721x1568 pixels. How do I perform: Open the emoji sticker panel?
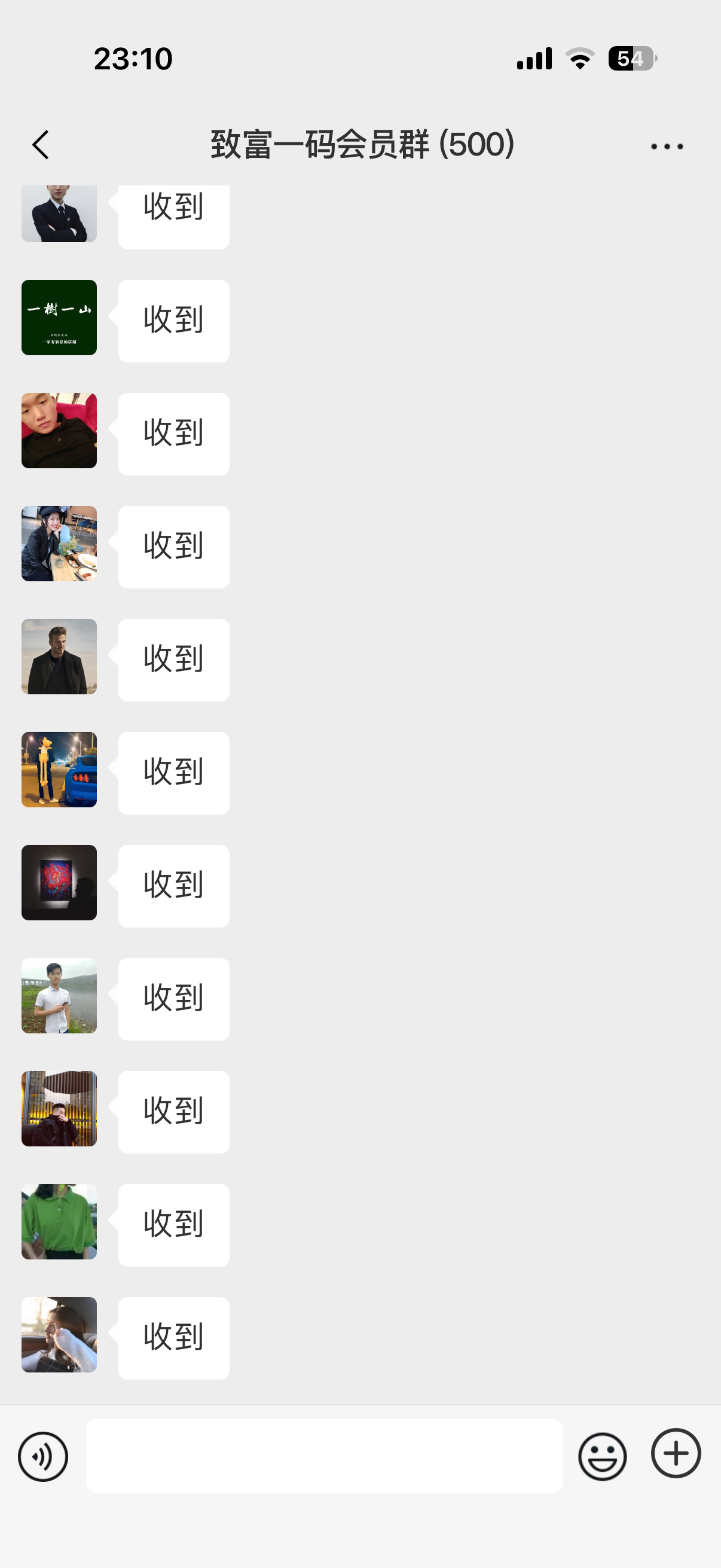[603, 1457]
